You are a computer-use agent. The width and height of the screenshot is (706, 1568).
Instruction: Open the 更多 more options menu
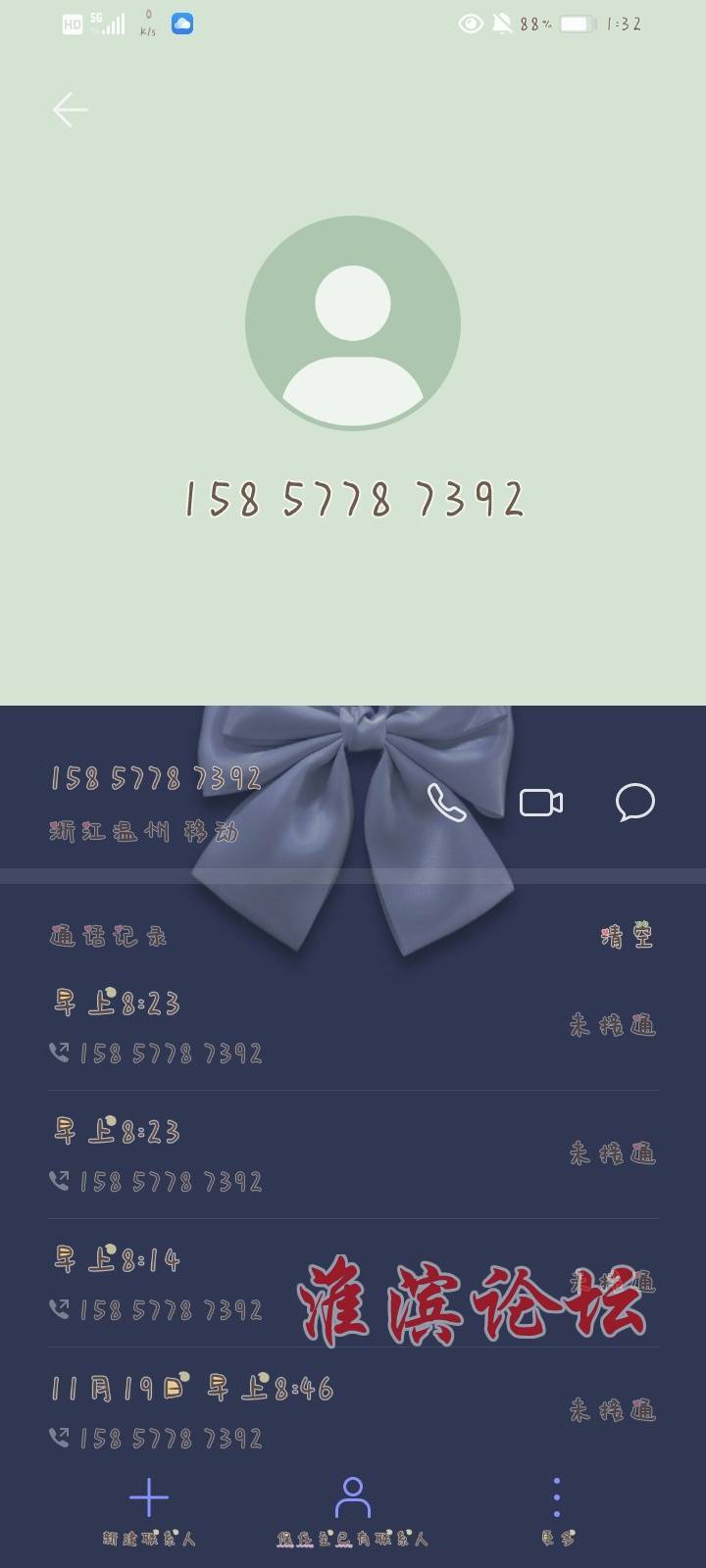coord(557,1511)
